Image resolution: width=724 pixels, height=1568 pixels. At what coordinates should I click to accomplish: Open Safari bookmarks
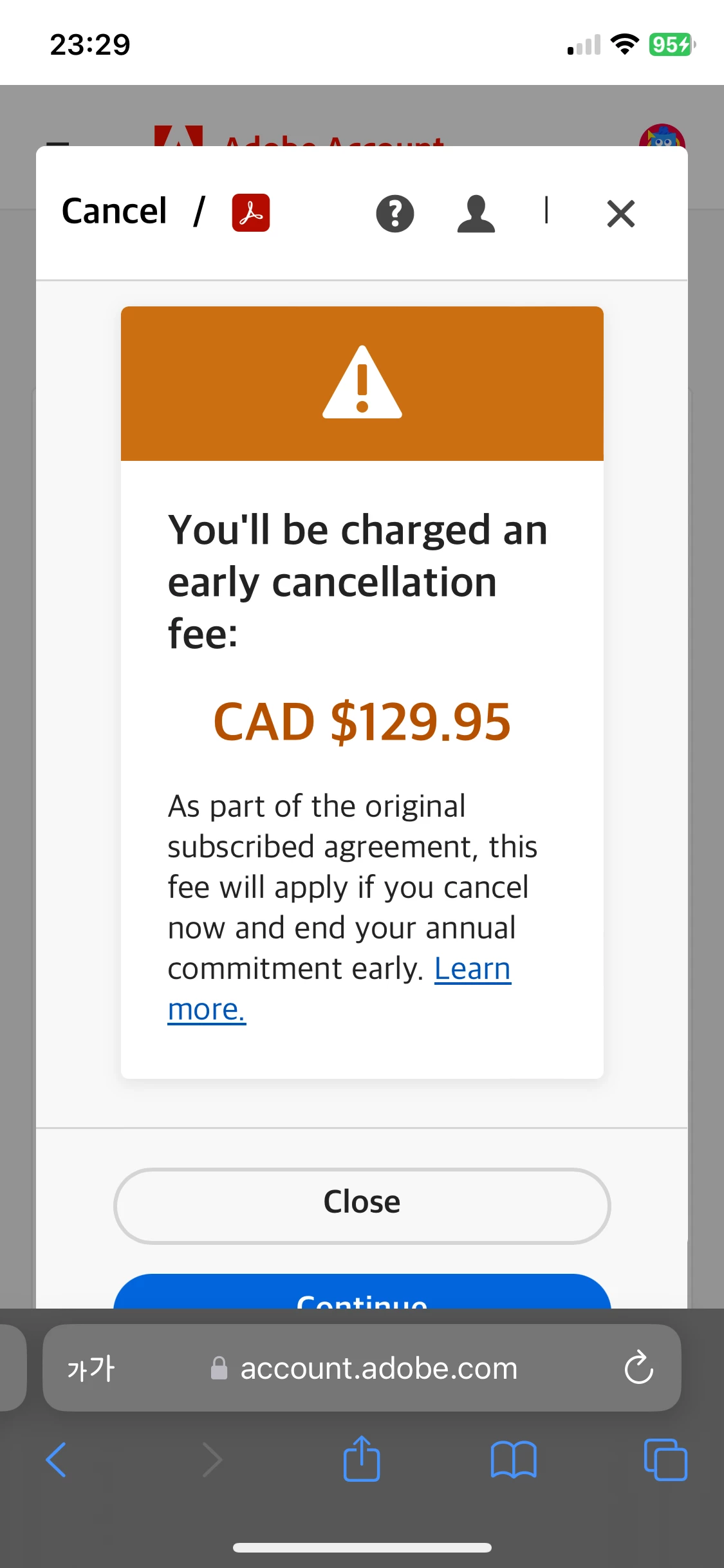point(513,1460)
